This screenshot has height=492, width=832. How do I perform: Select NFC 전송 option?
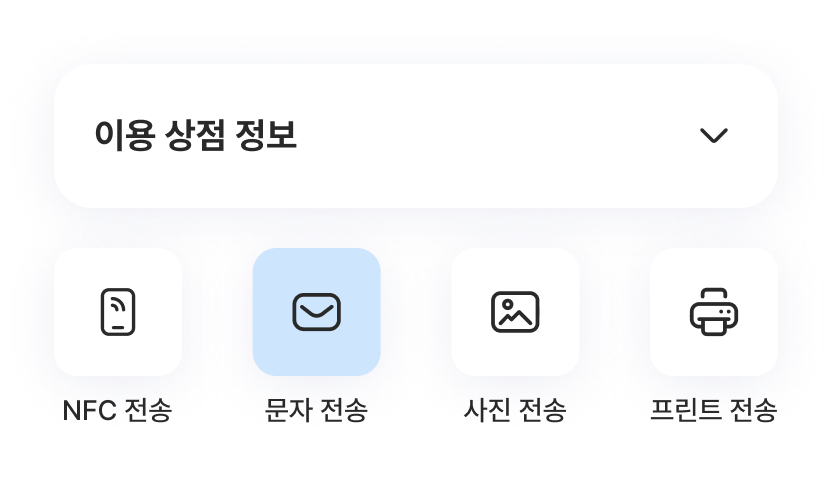(x=118, y=312)
